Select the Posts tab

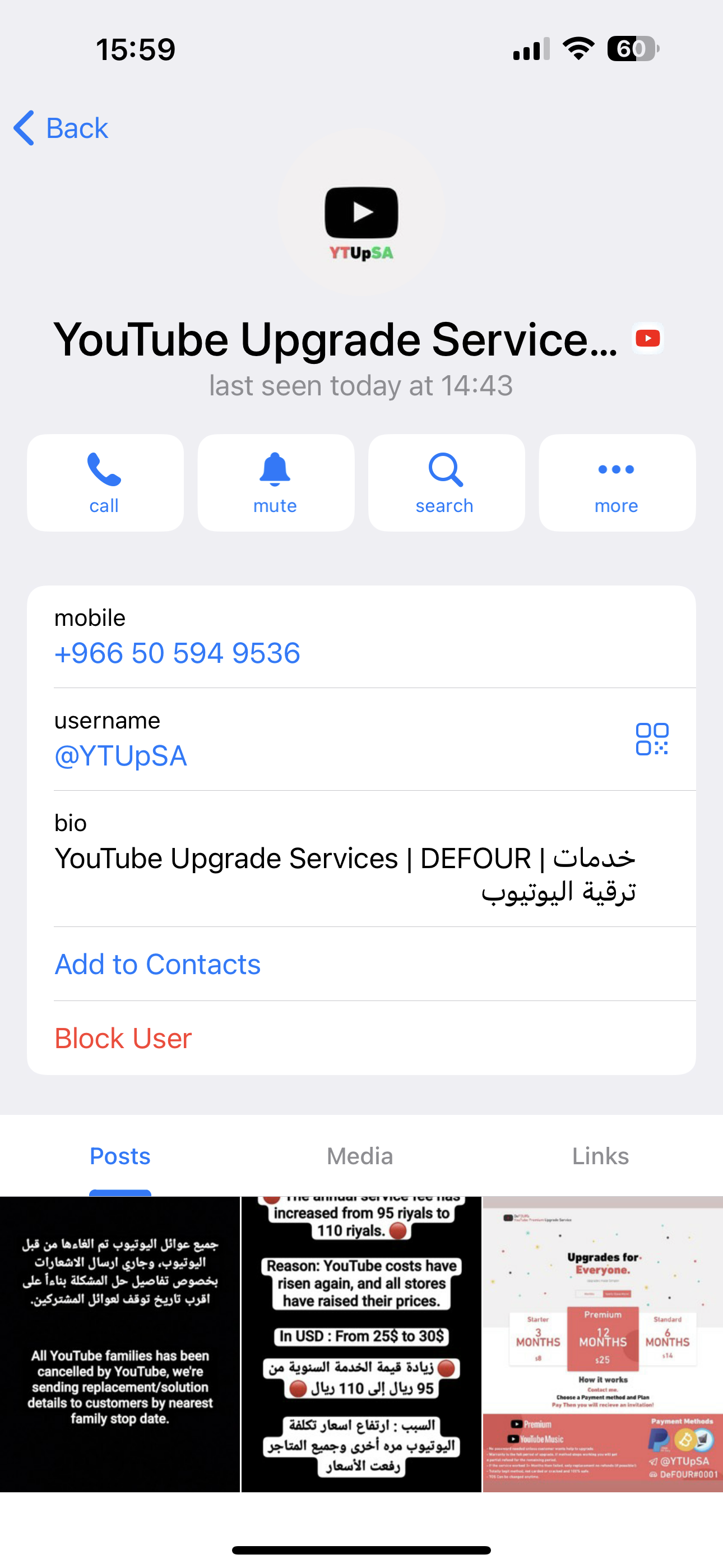pos(120,1156)
